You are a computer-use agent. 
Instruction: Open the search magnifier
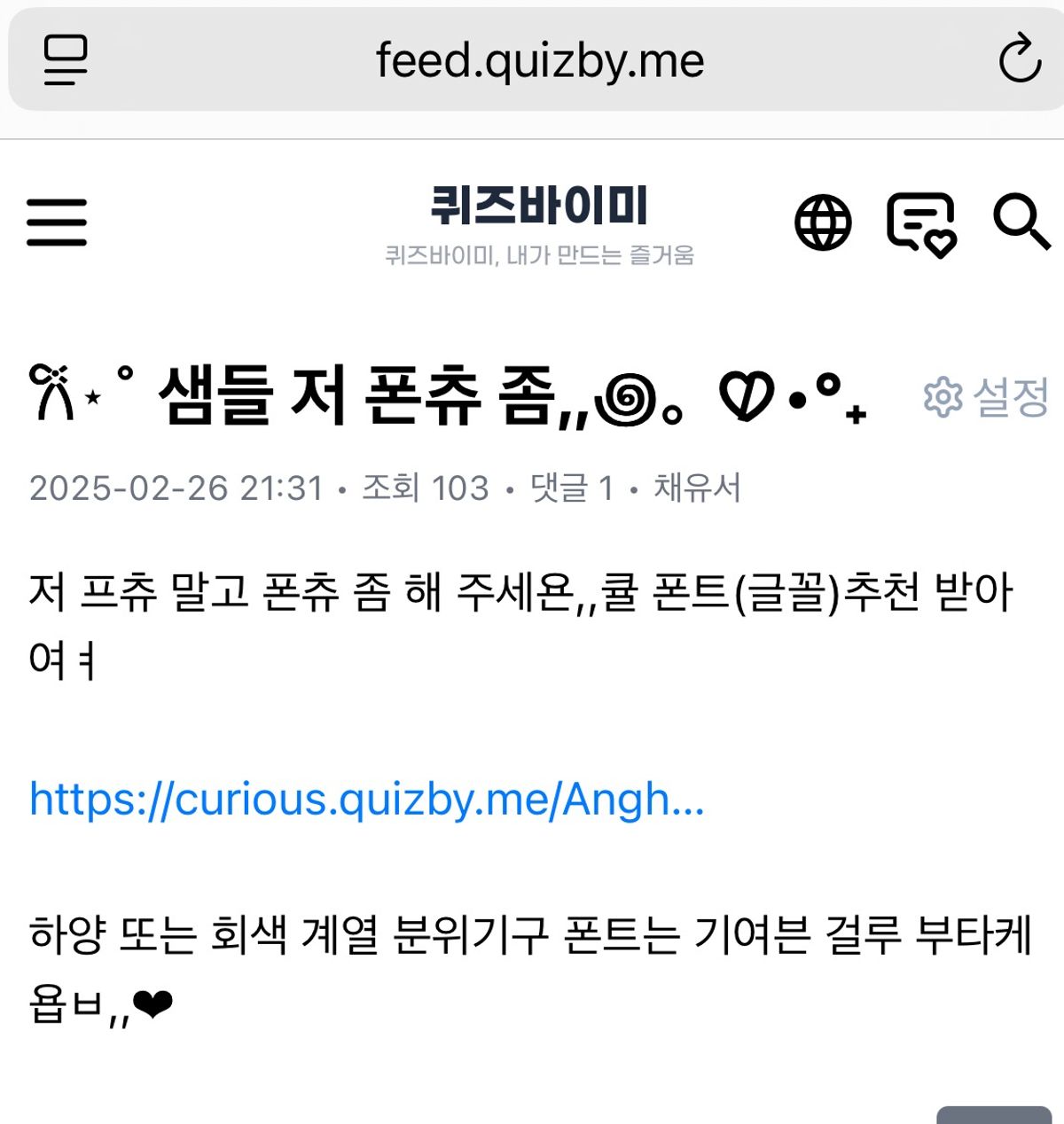coord(1021,222)
